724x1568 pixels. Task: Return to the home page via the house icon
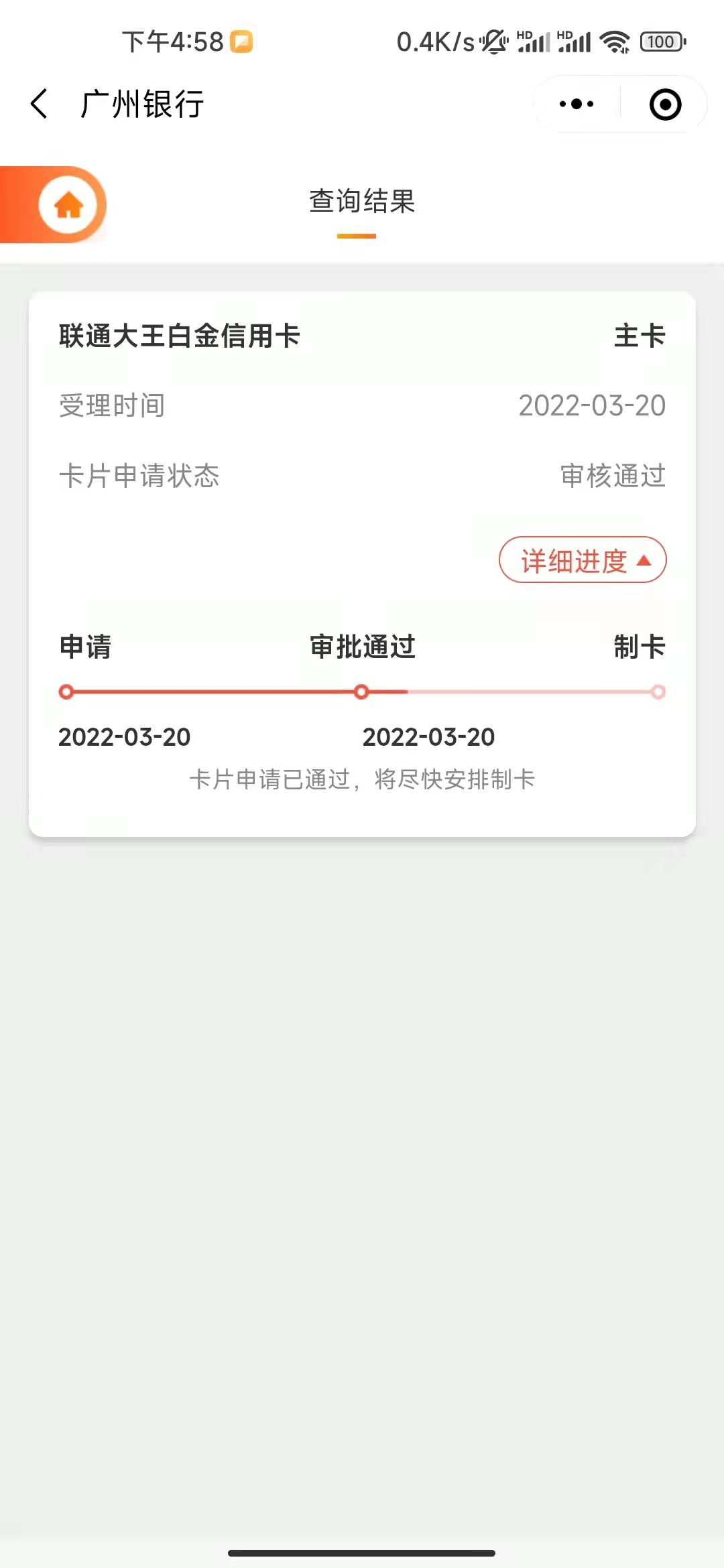click(68, 204)
